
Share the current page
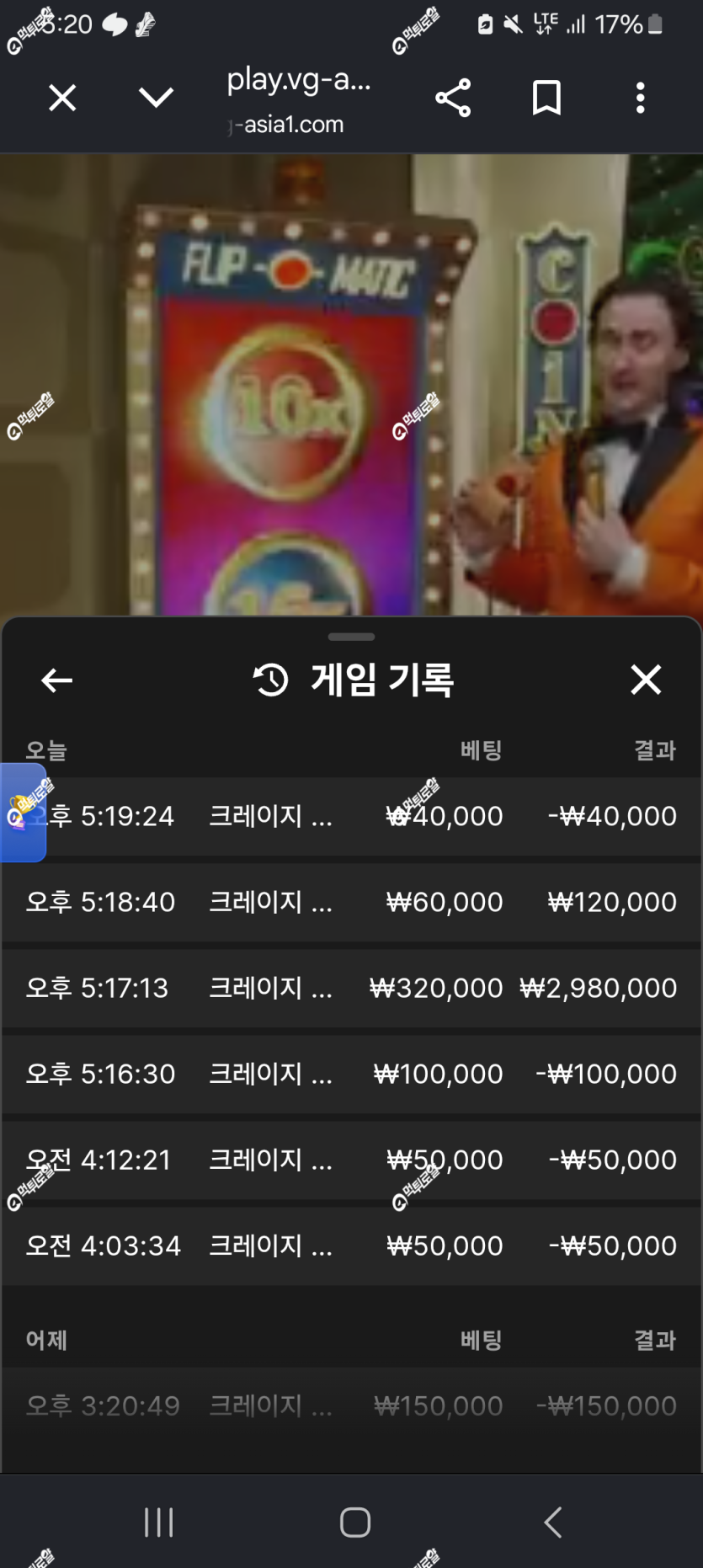click(453, 98)
